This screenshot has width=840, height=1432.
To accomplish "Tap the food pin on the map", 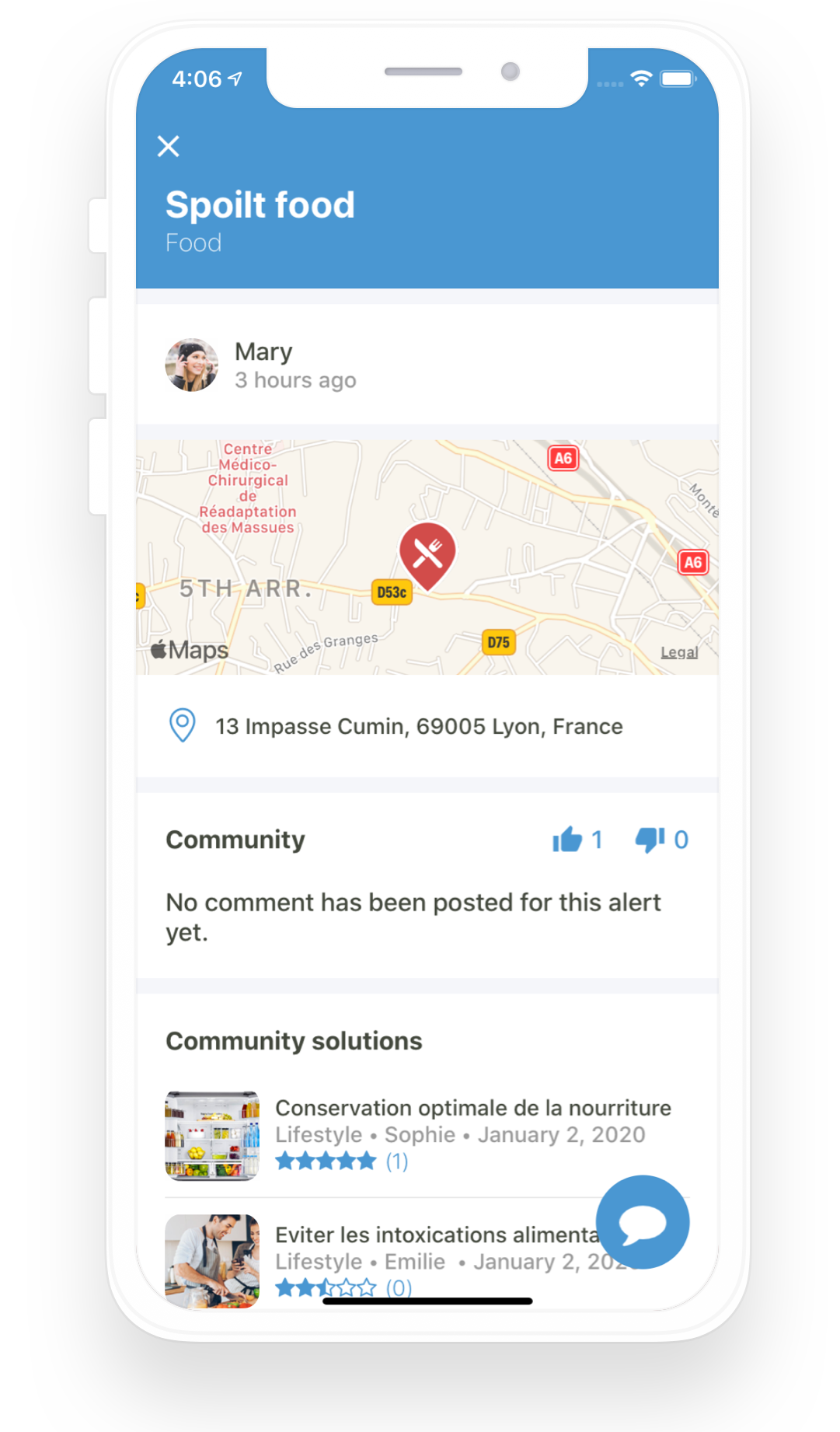I will [427, 554].
